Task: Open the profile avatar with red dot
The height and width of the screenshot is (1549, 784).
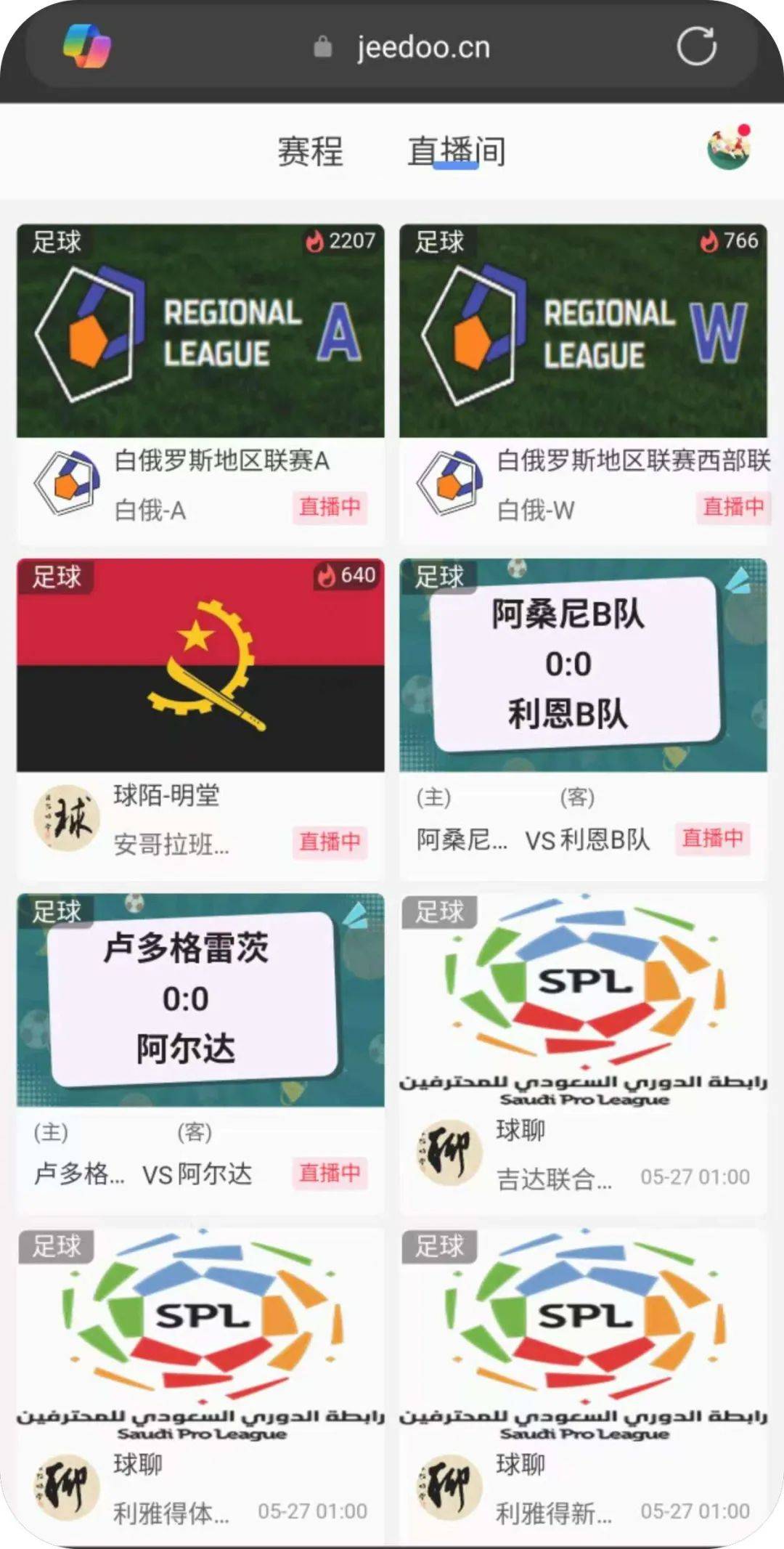Action: tap(730, 148)
